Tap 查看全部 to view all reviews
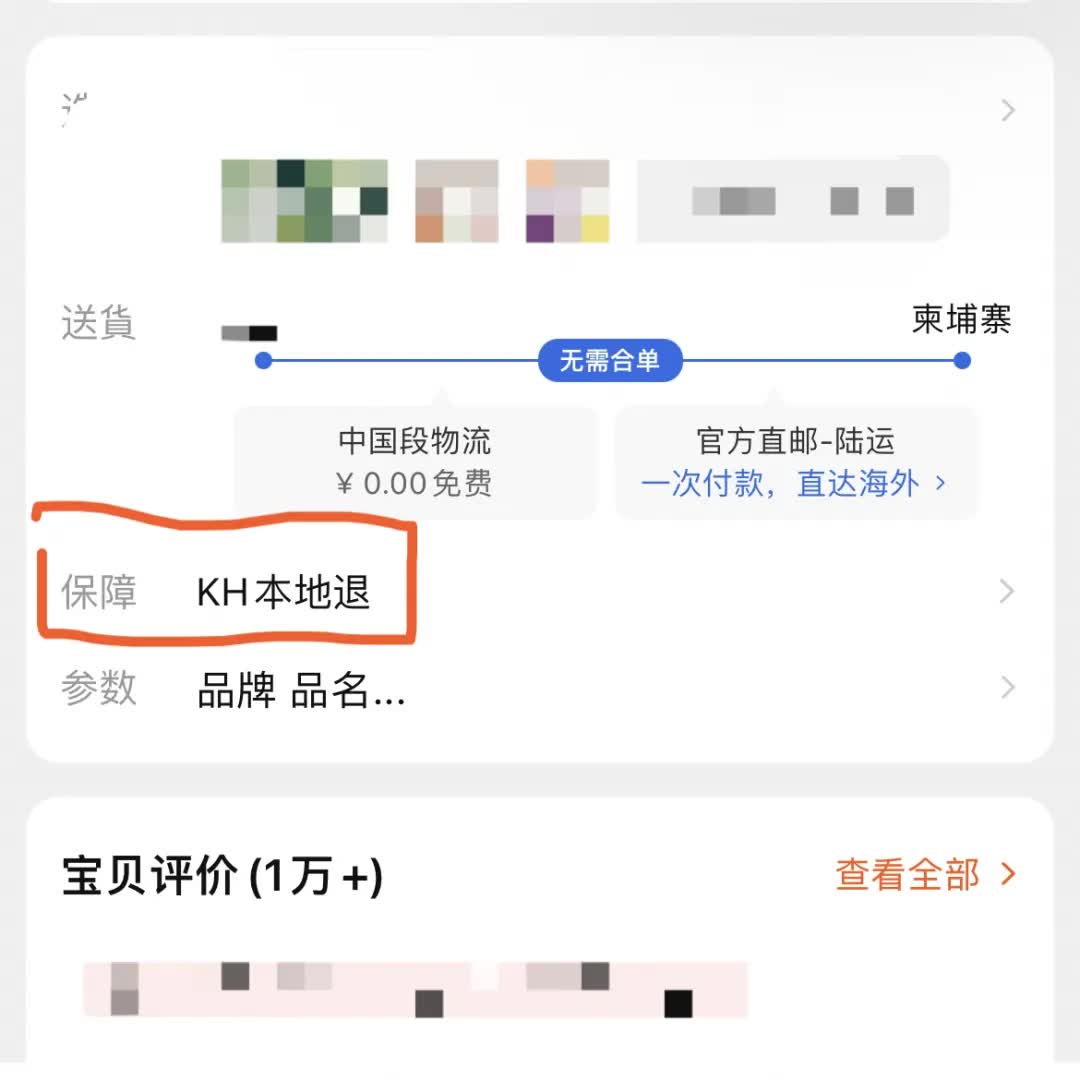Screen dimensions: 1080x1079 coord(924,875)
